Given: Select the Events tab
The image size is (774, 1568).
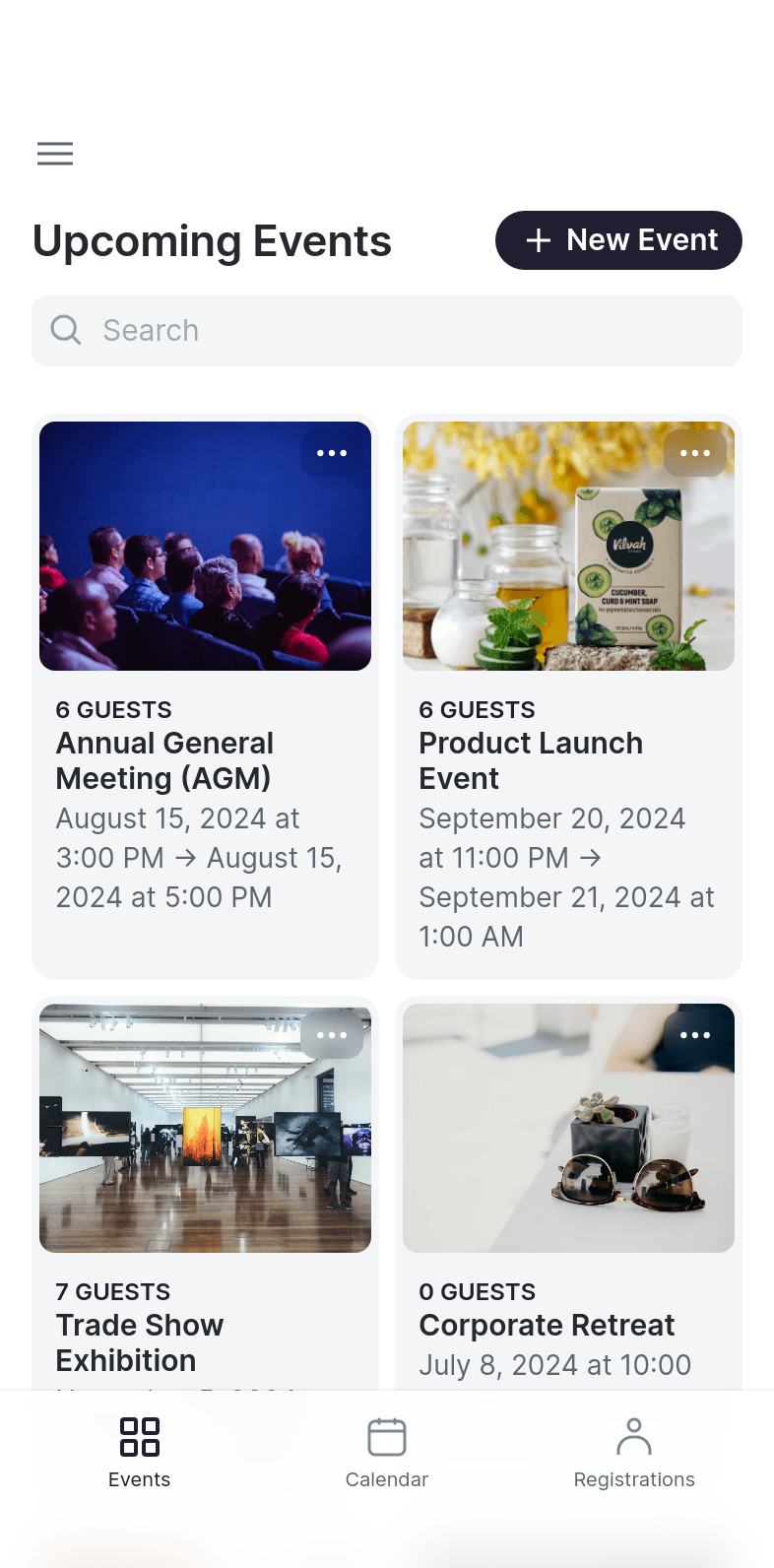Looking at the screenshot, I should tap(140, 1453).
